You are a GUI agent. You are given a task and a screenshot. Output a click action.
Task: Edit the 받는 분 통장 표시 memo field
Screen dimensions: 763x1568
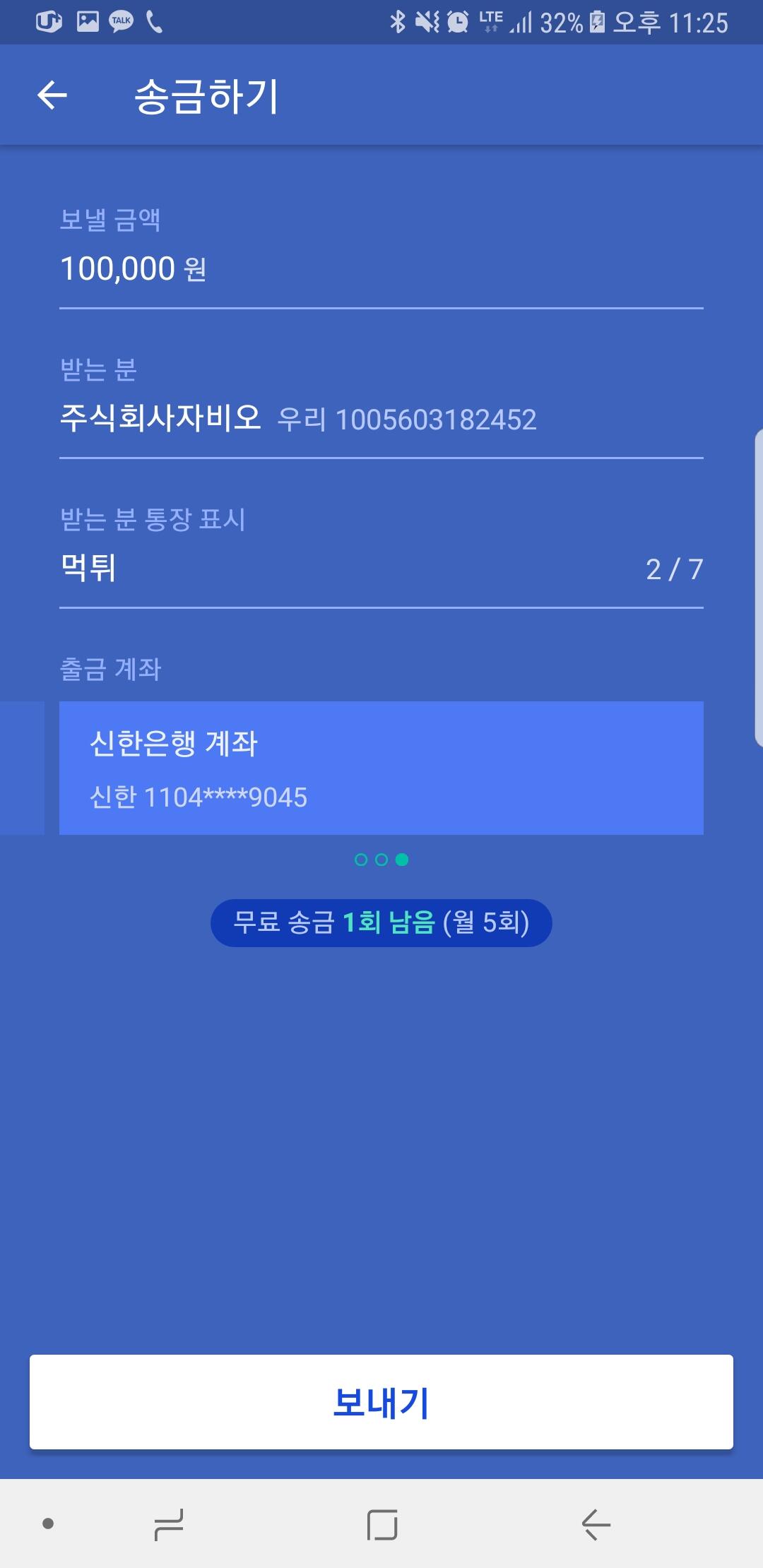tap(381, 569)
